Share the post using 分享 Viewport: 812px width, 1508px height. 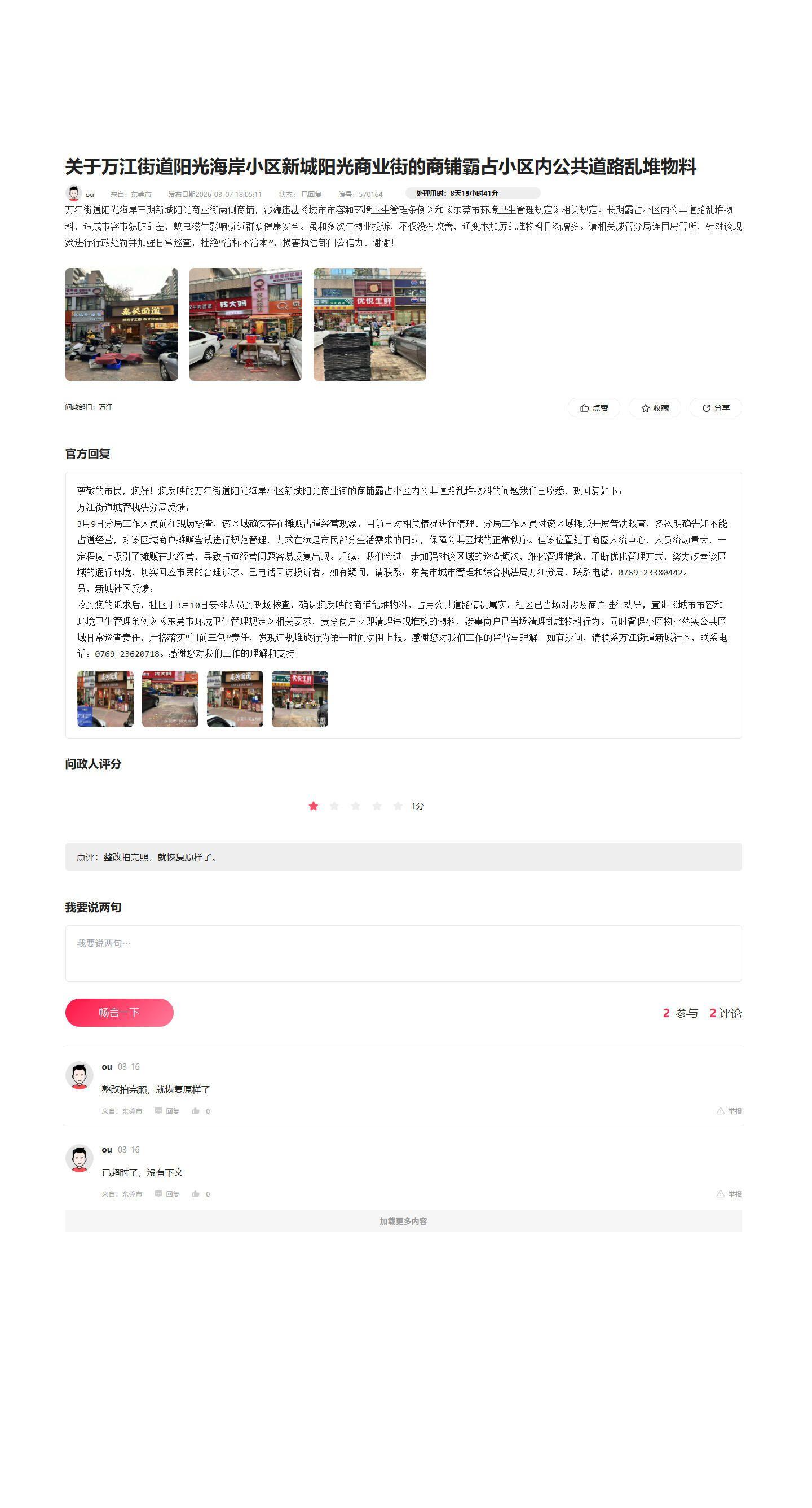(x=716, y=408)
